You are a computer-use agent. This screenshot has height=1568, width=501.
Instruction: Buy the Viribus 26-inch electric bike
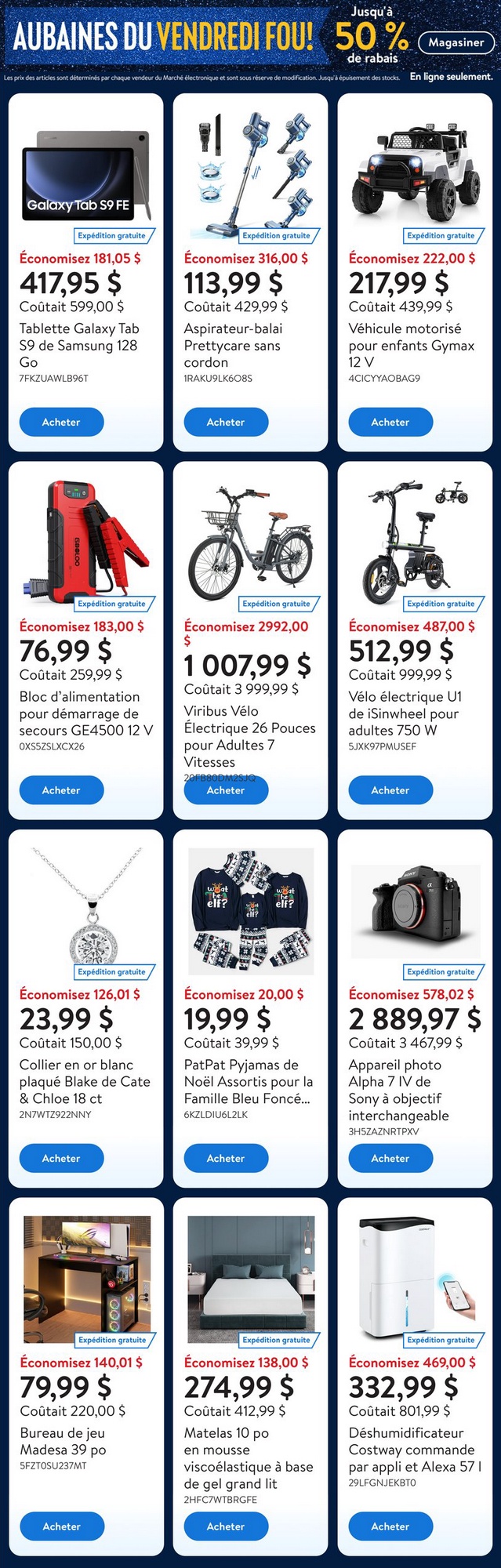click(226, 791)
